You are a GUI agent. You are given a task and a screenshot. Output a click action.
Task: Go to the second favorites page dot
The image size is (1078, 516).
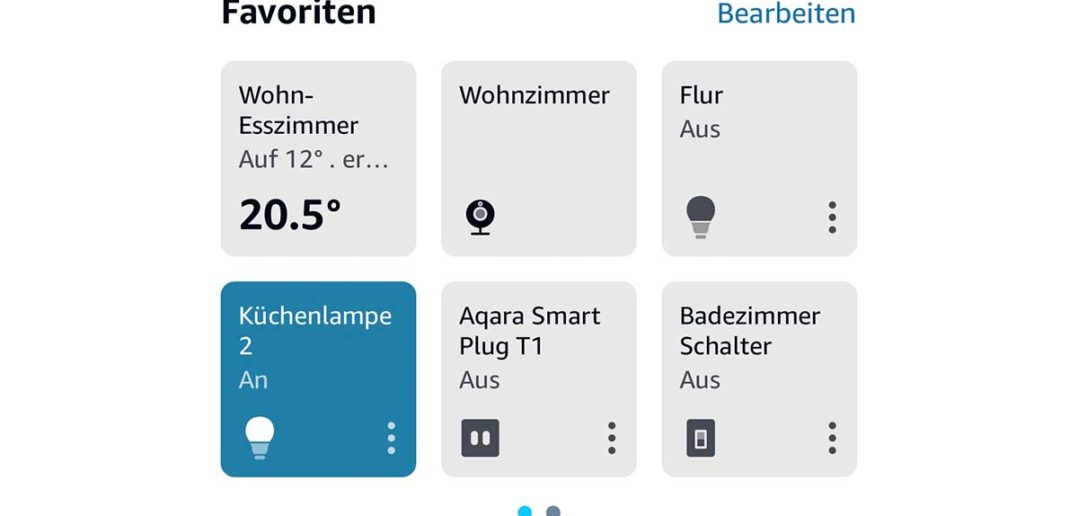(553, 511)
